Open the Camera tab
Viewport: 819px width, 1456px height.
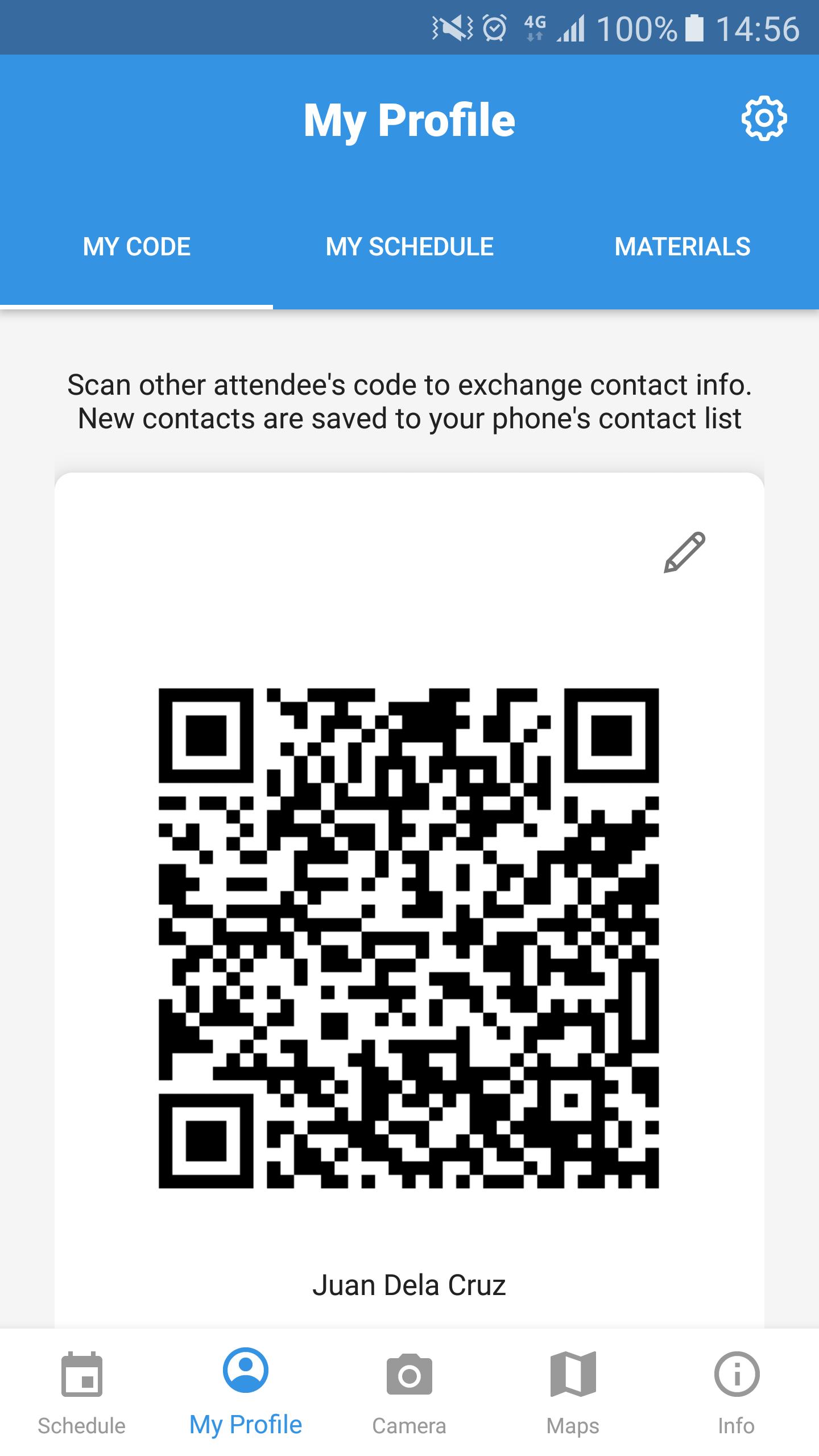pos(409,1392)
